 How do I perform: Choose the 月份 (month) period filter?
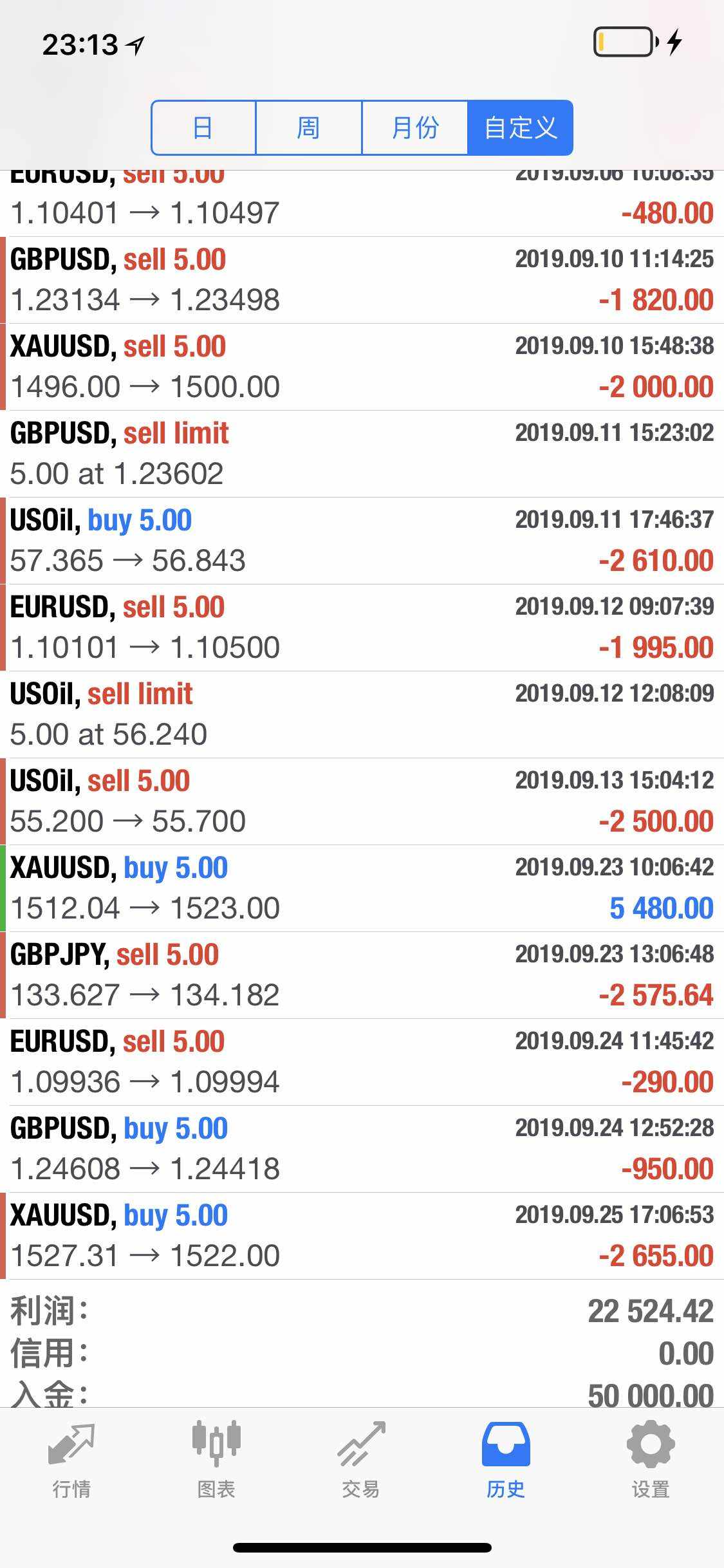click(414, 127)
